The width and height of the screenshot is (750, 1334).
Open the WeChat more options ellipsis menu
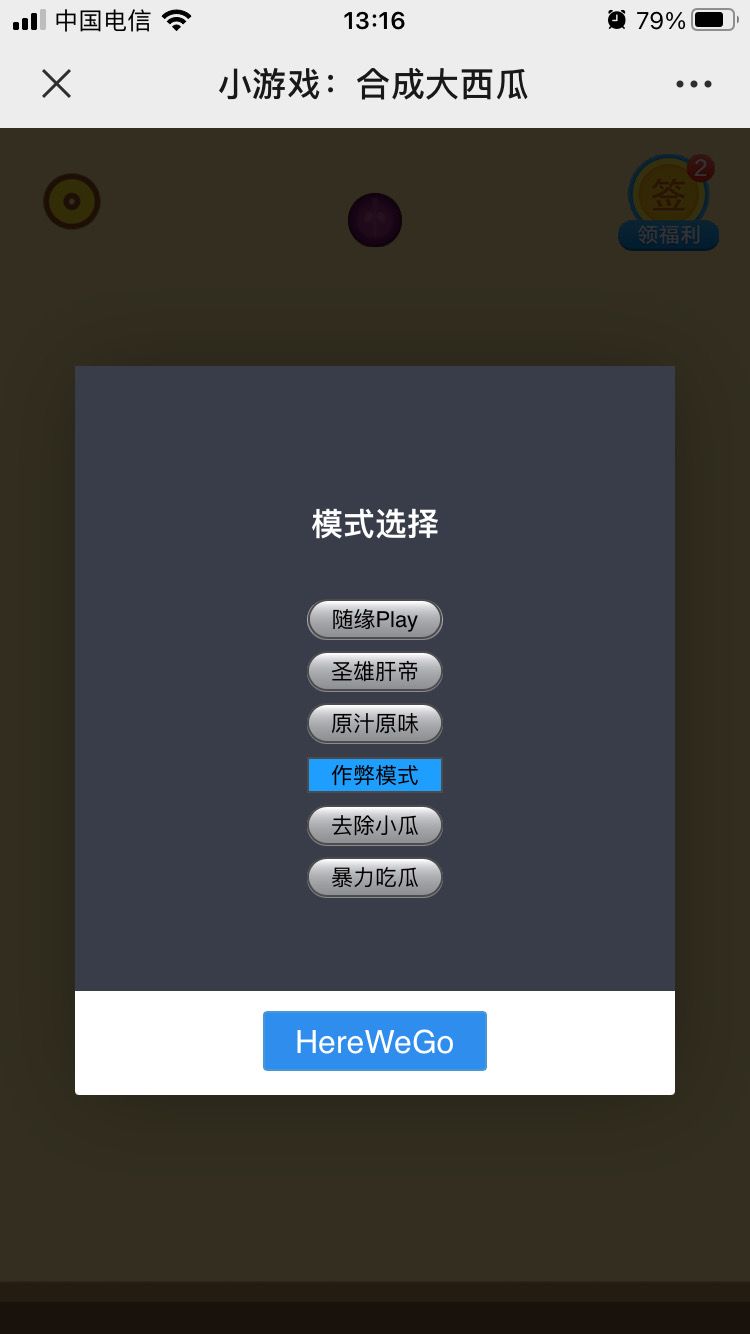pyautogui.click(x=694, y=84)
